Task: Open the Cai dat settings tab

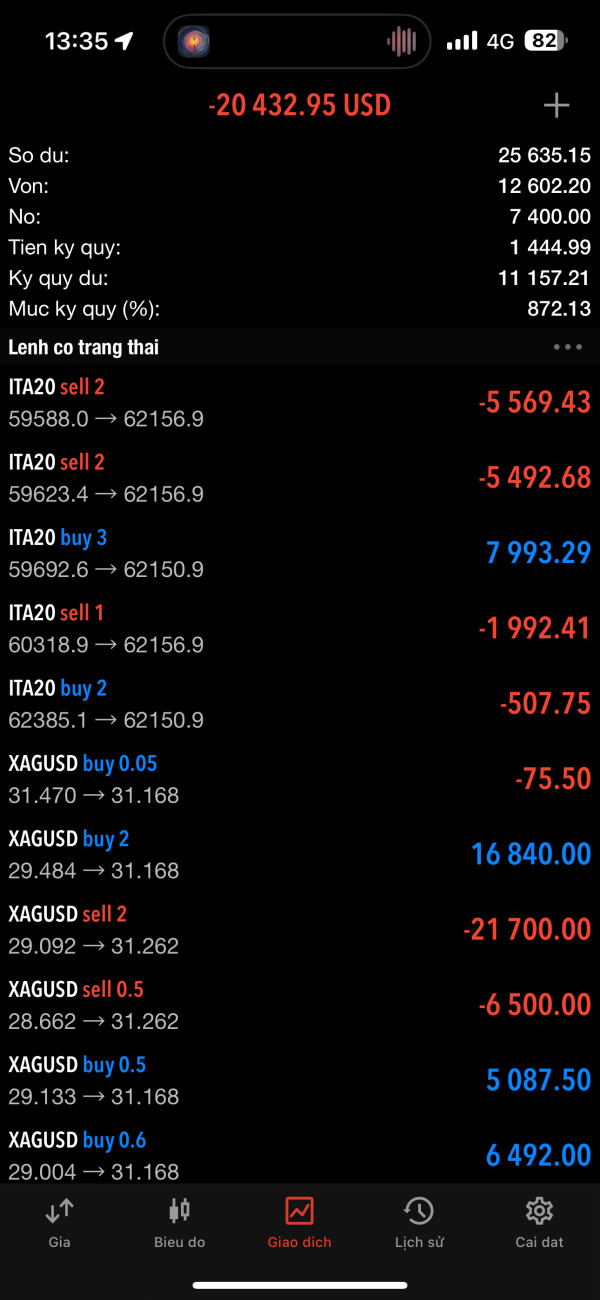Action: [539, 1223]
